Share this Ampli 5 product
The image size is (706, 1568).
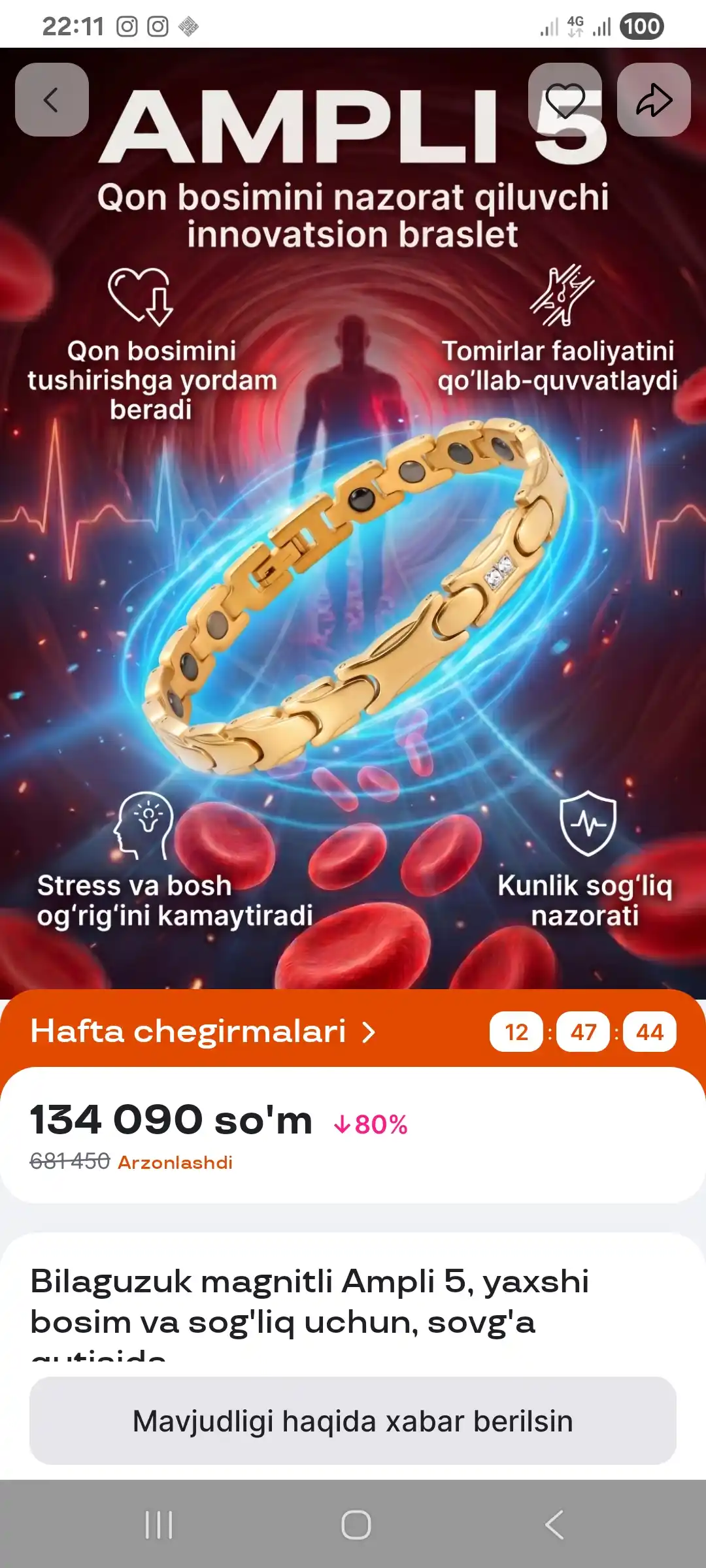click(654, 100)
